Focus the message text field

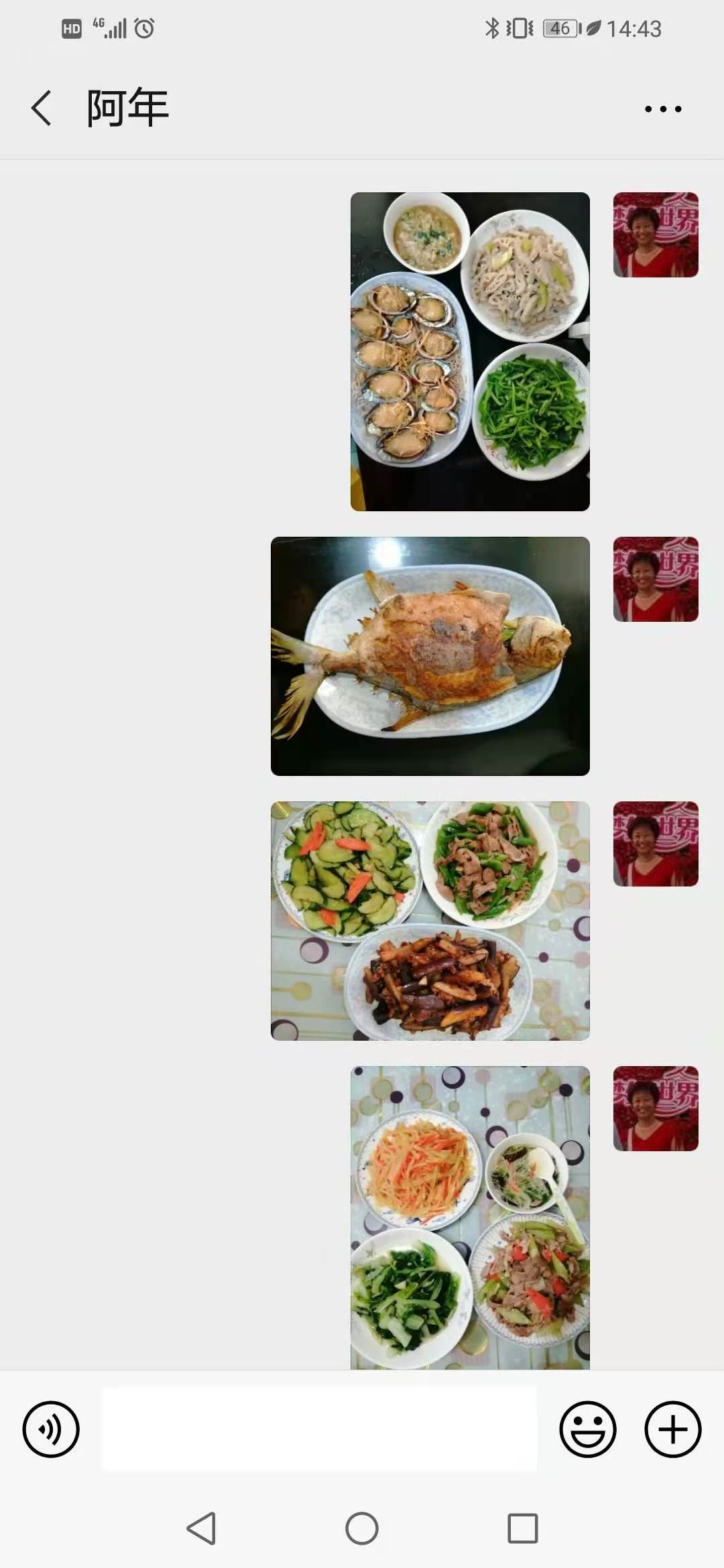coord(319,1429)
